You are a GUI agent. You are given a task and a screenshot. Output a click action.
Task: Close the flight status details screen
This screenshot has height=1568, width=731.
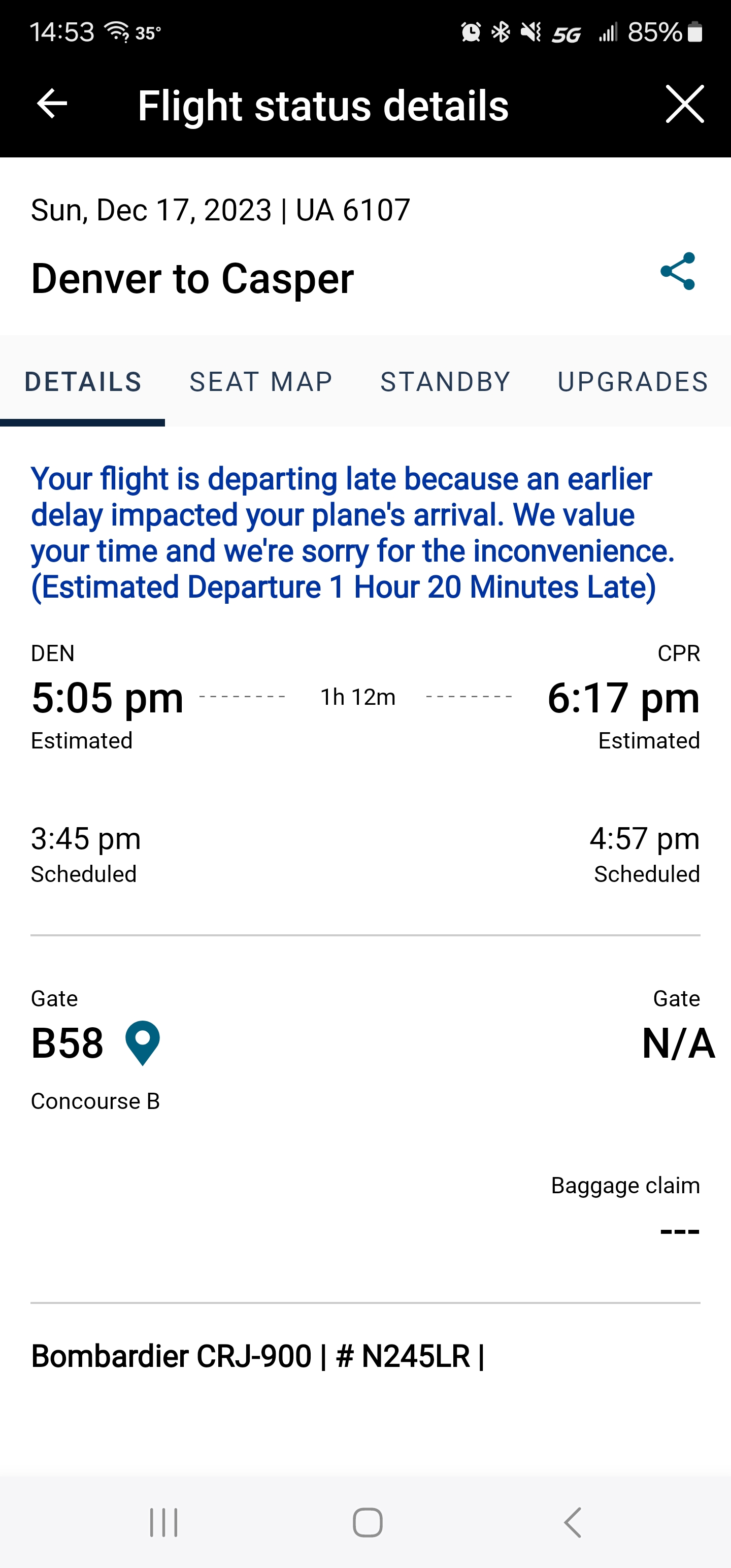pyautogui.click(x=684, y=104)
